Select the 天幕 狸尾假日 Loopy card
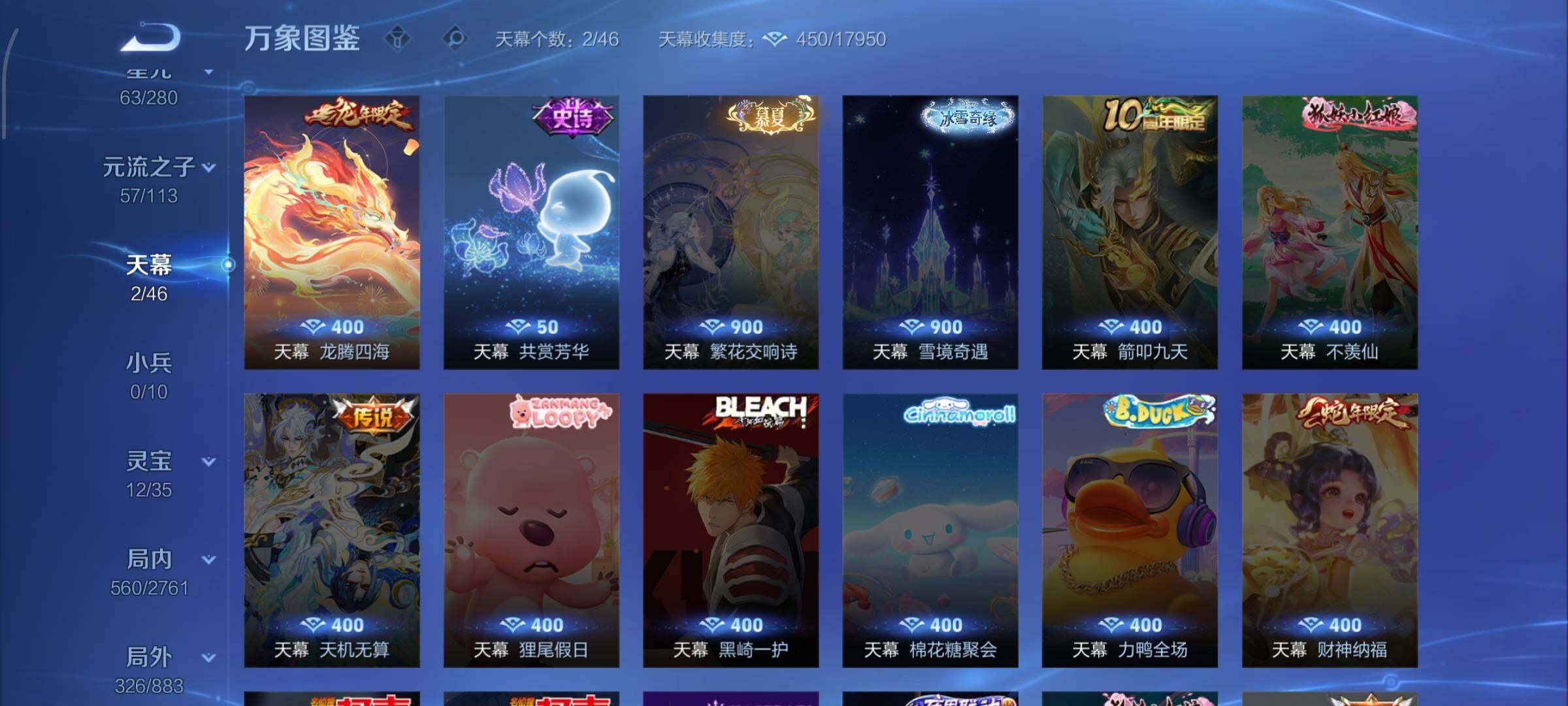 [531, 530]
